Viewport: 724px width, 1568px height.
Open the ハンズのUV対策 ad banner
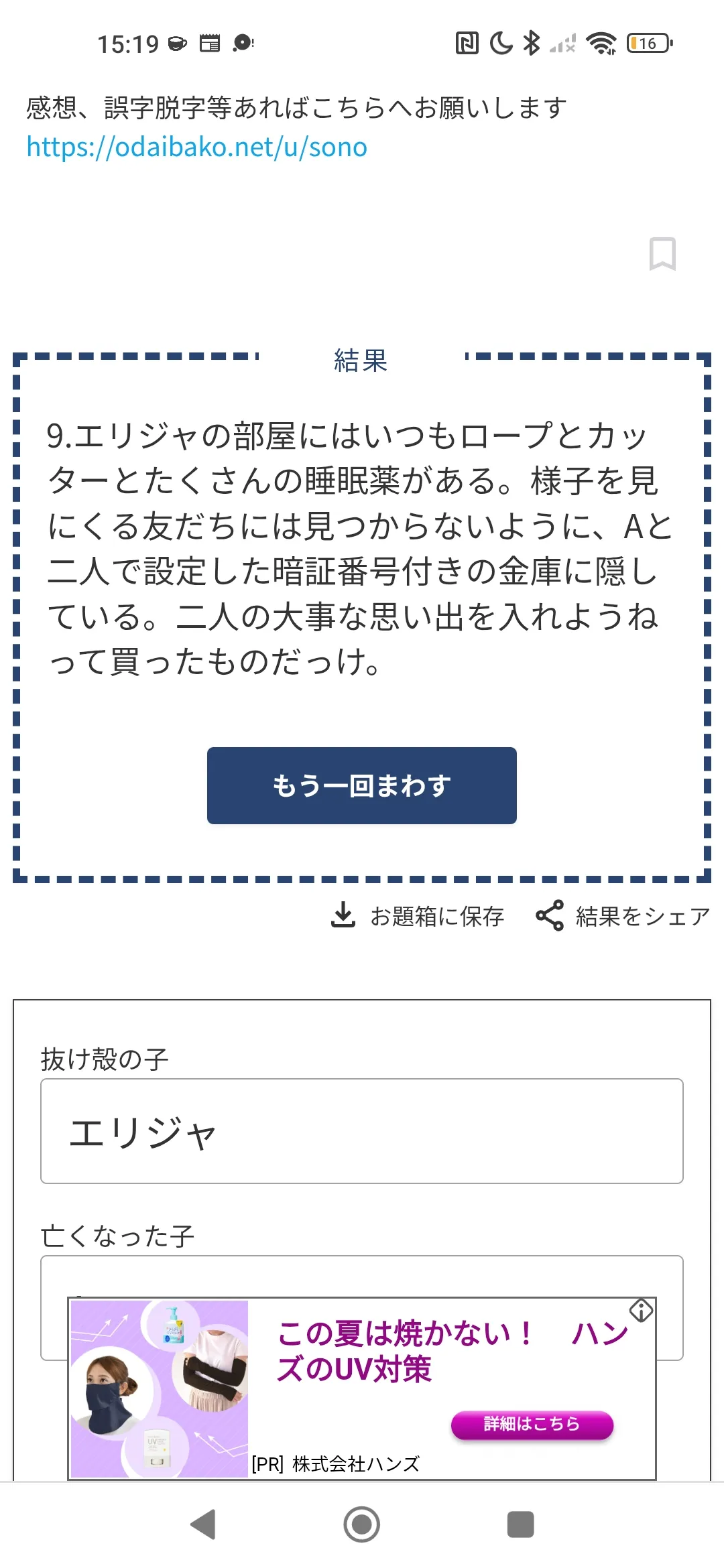(361, 1388)
